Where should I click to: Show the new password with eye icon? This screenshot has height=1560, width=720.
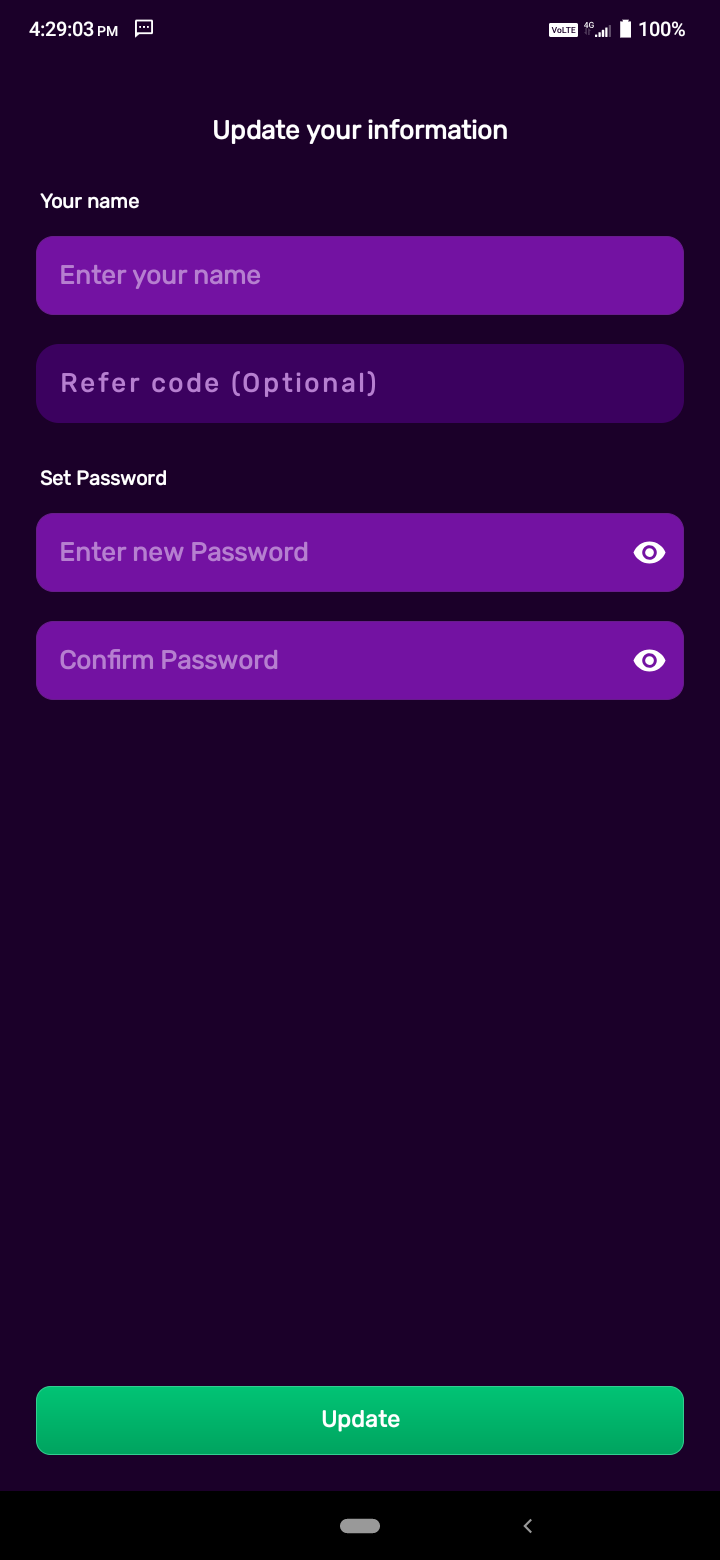(649, 552)
